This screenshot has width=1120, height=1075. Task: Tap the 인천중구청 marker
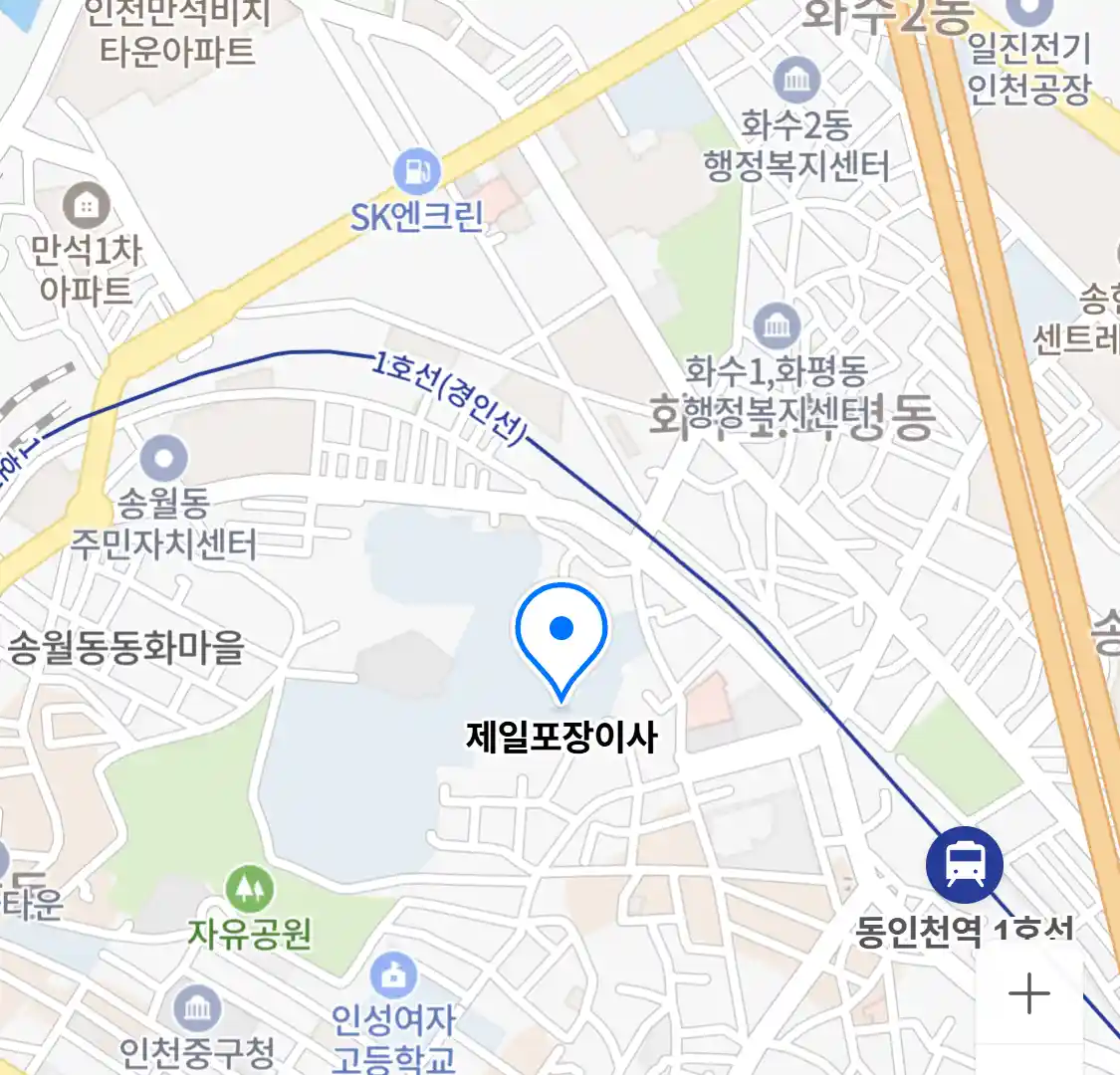(197, 1010)
